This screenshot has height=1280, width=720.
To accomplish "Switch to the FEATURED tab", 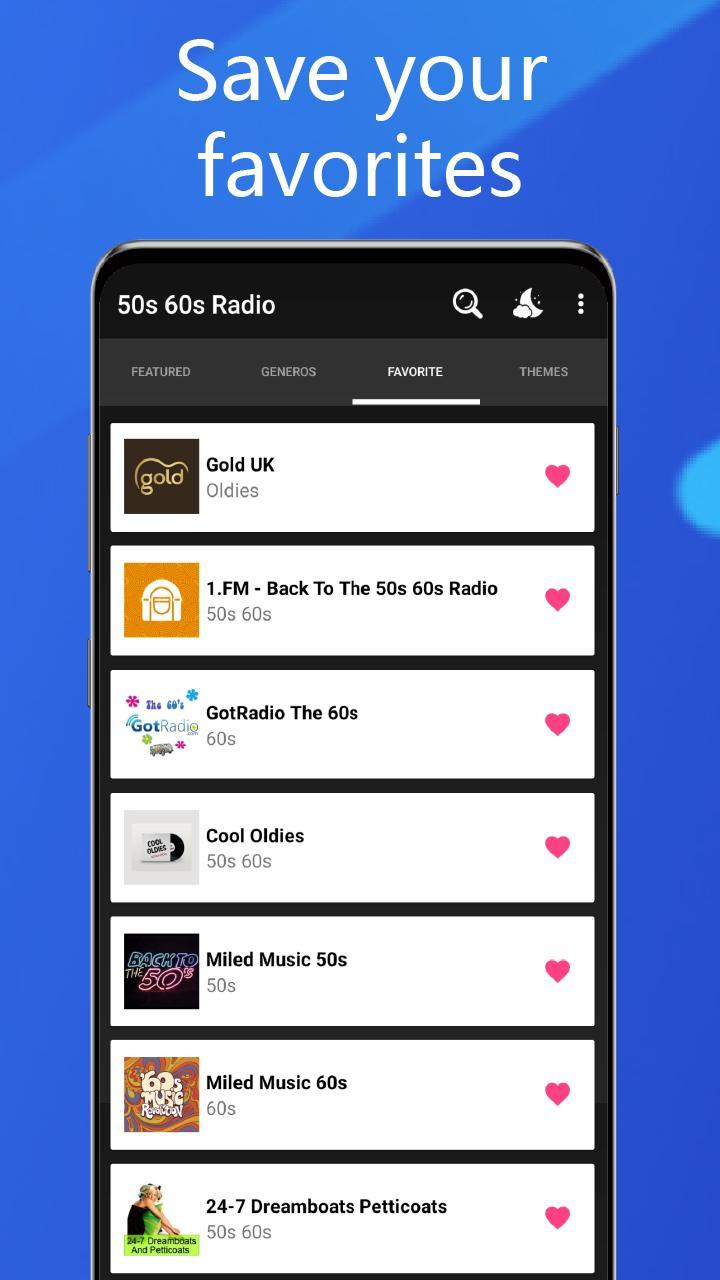I will (x=160, y=371).
